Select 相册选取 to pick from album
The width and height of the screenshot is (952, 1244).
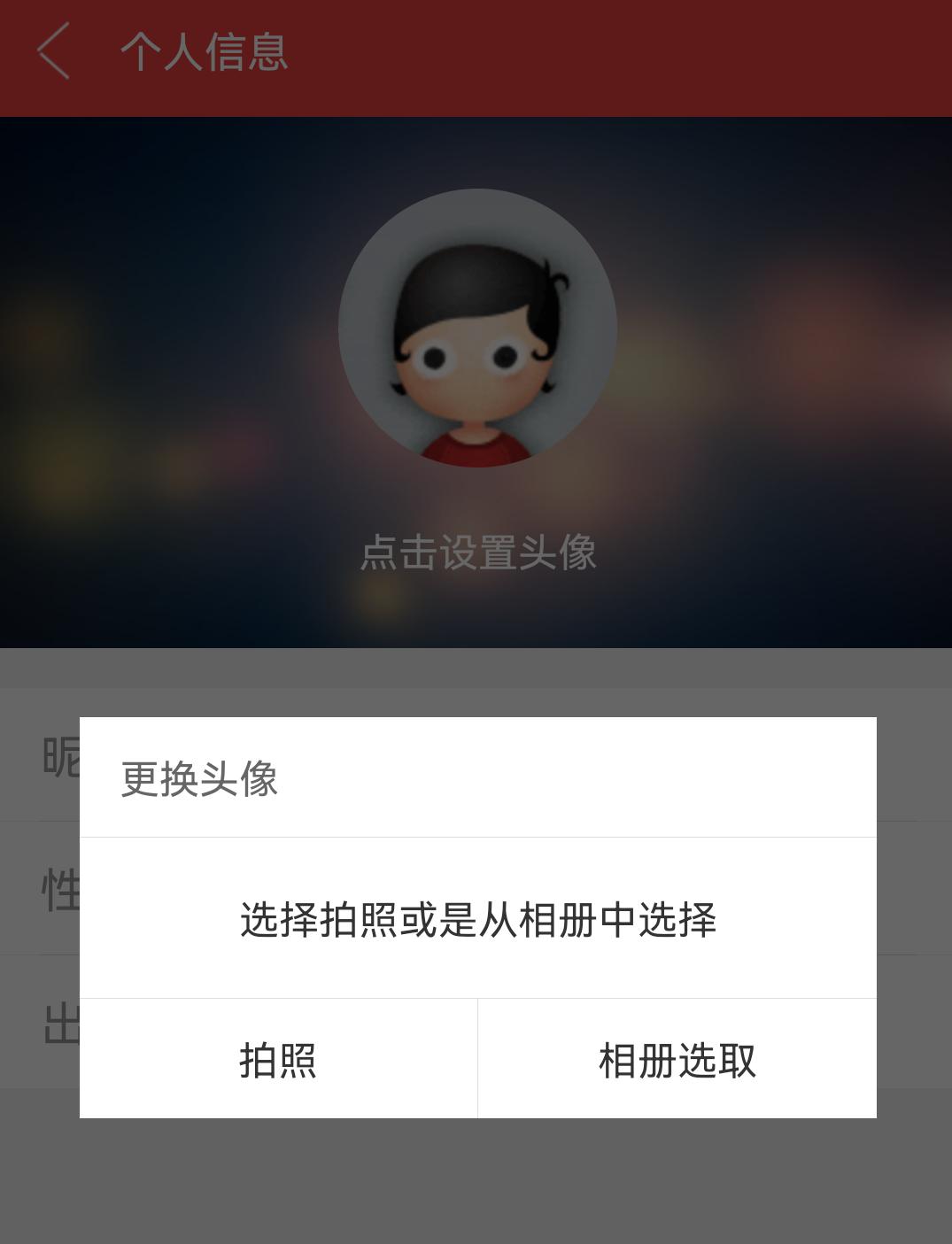(x=677, y=1059)
